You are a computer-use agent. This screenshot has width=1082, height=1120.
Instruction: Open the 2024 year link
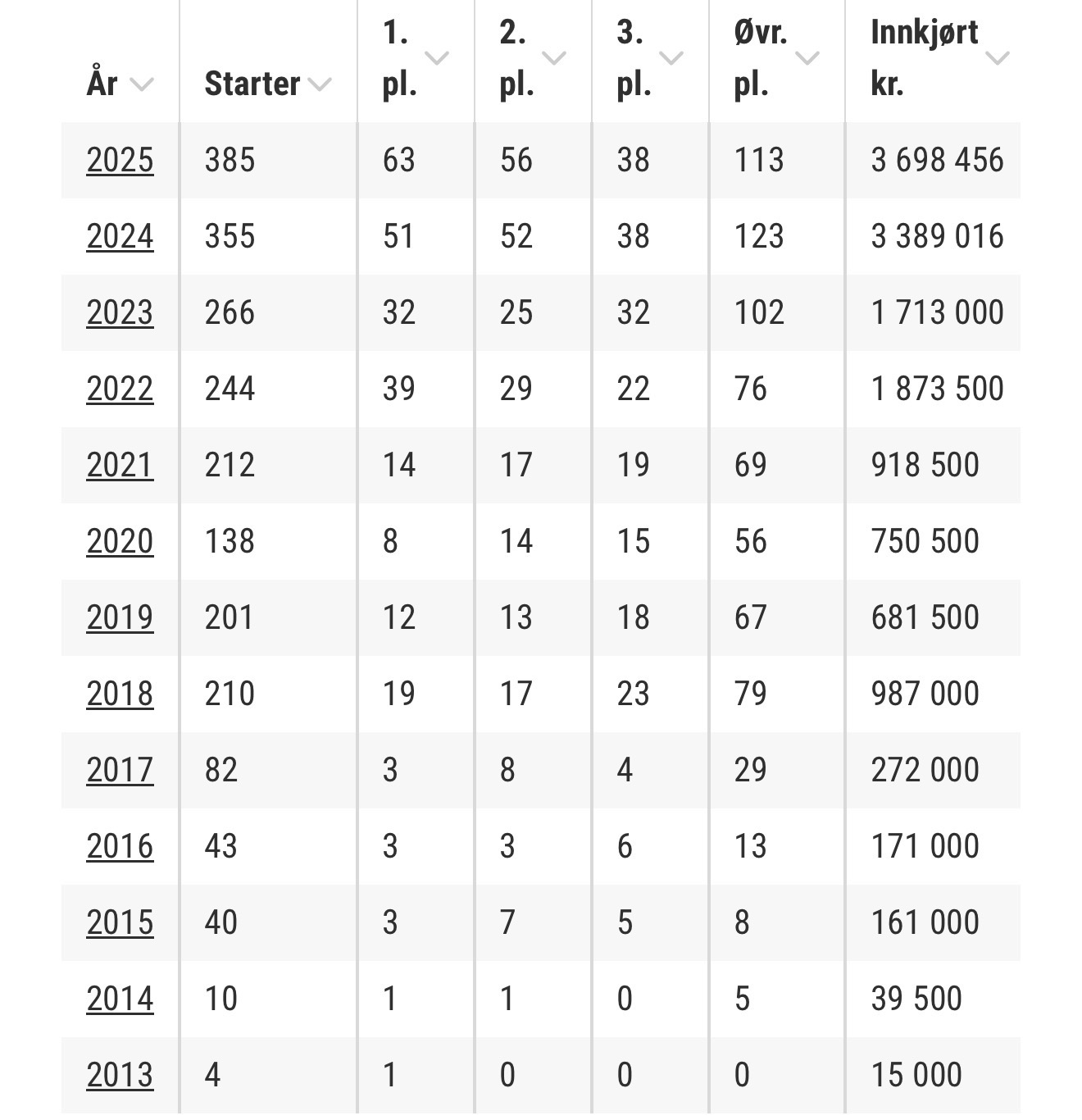120,236
